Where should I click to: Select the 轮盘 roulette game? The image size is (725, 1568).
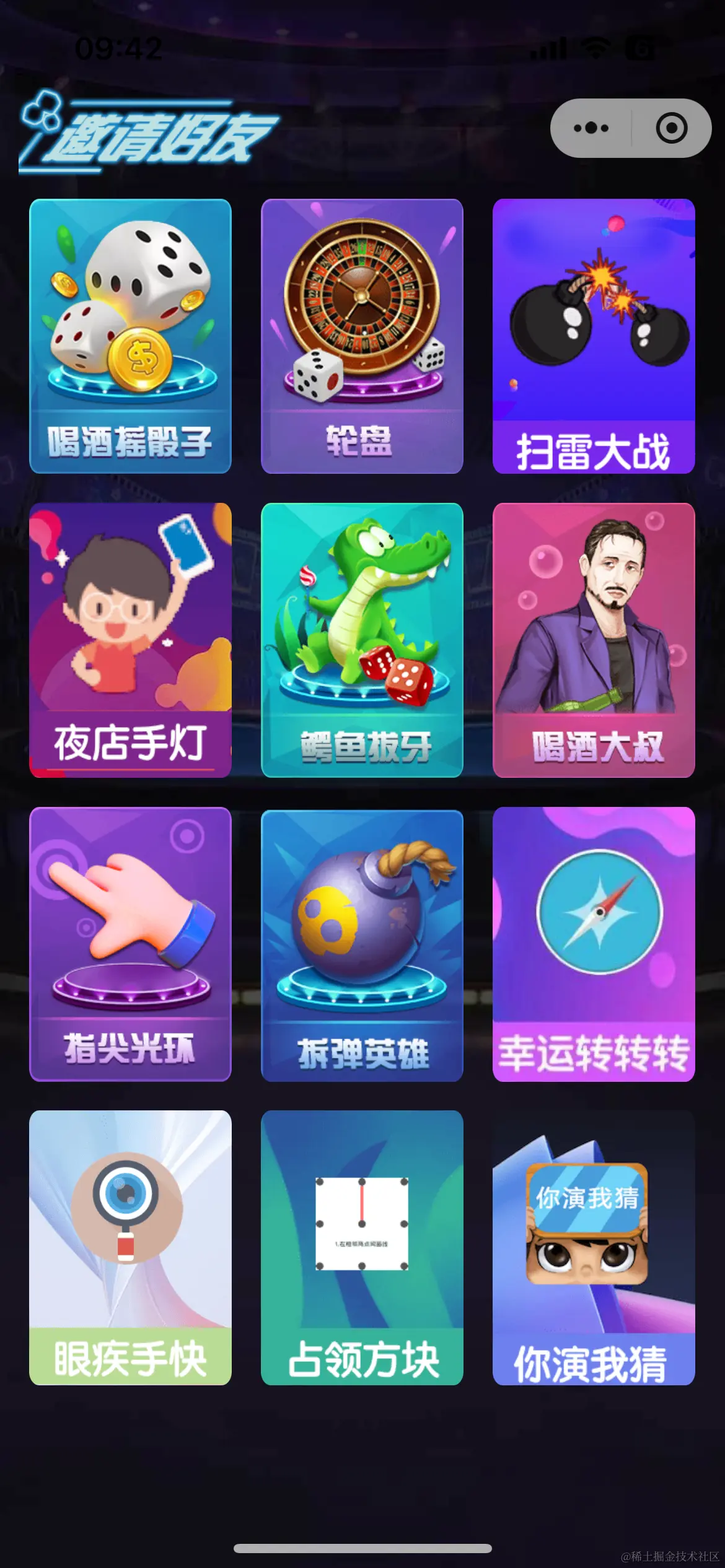click(x=362, y=334)
